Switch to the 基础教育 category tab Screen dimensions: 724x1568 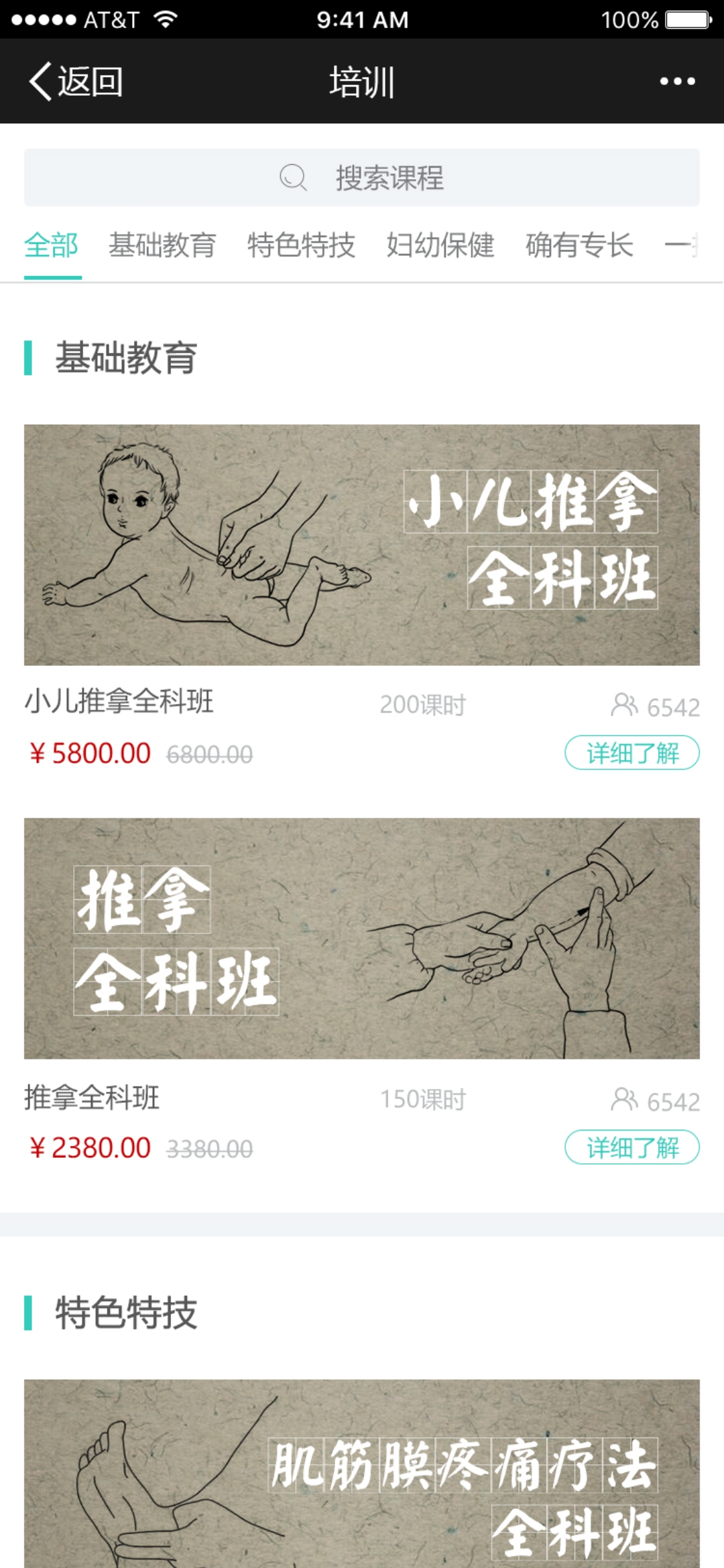pyautogui.click(x=163, y=246)
